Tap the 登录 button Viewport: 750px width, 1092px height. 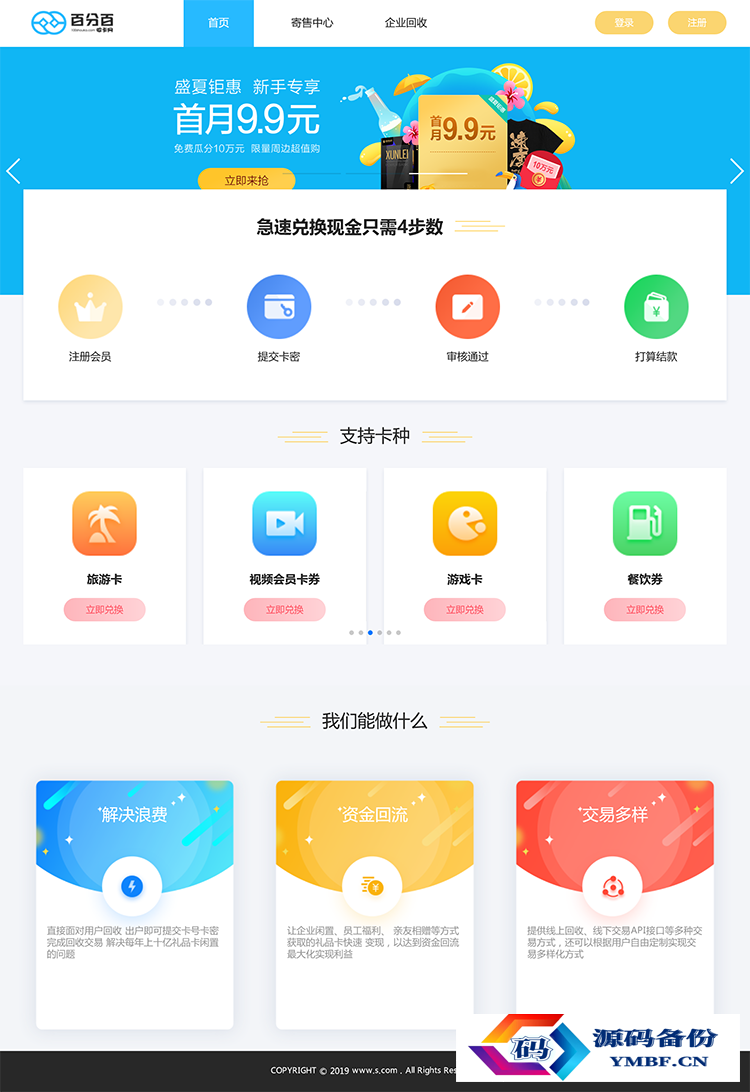tap(624, 23)
